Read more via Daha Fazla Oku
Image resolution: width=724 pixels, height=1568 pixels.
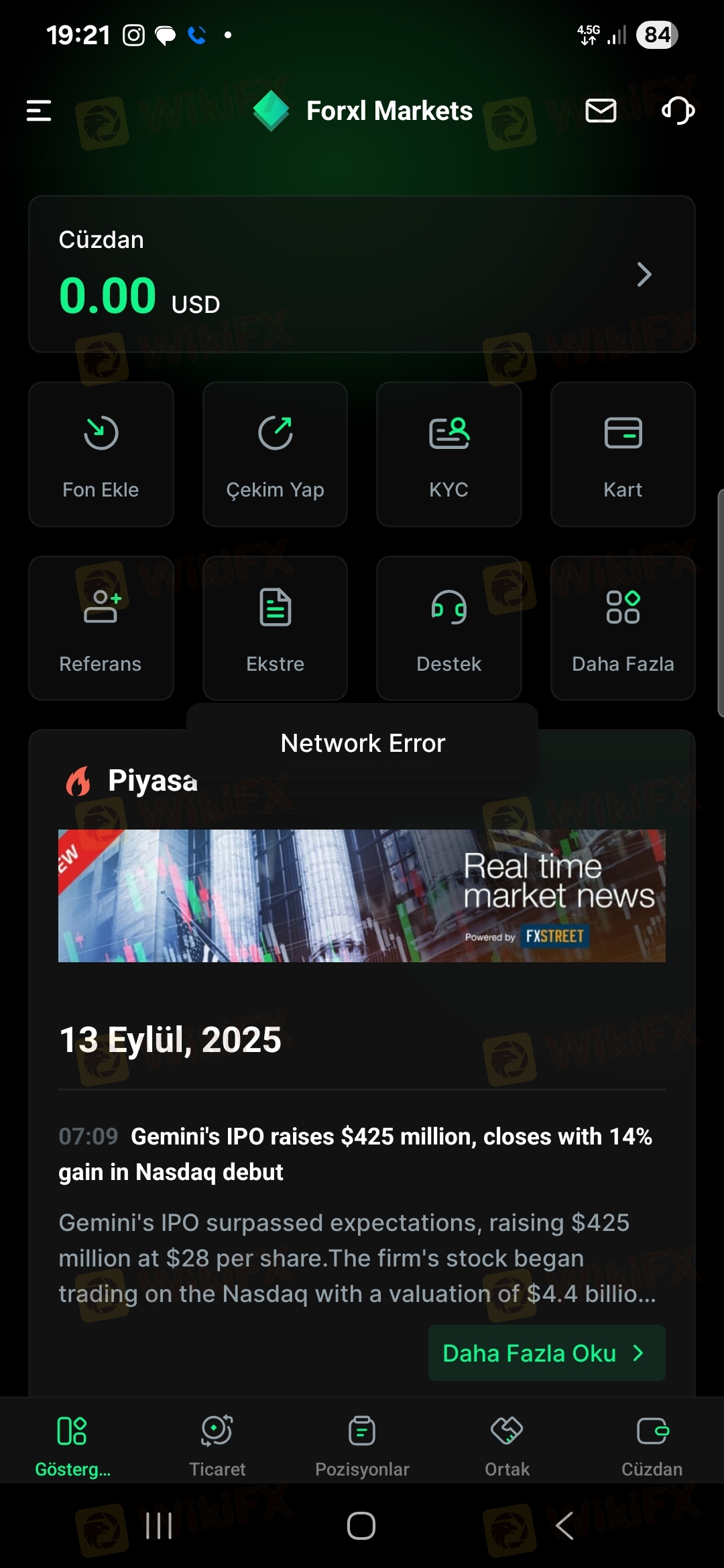[x=547, y=1353]
